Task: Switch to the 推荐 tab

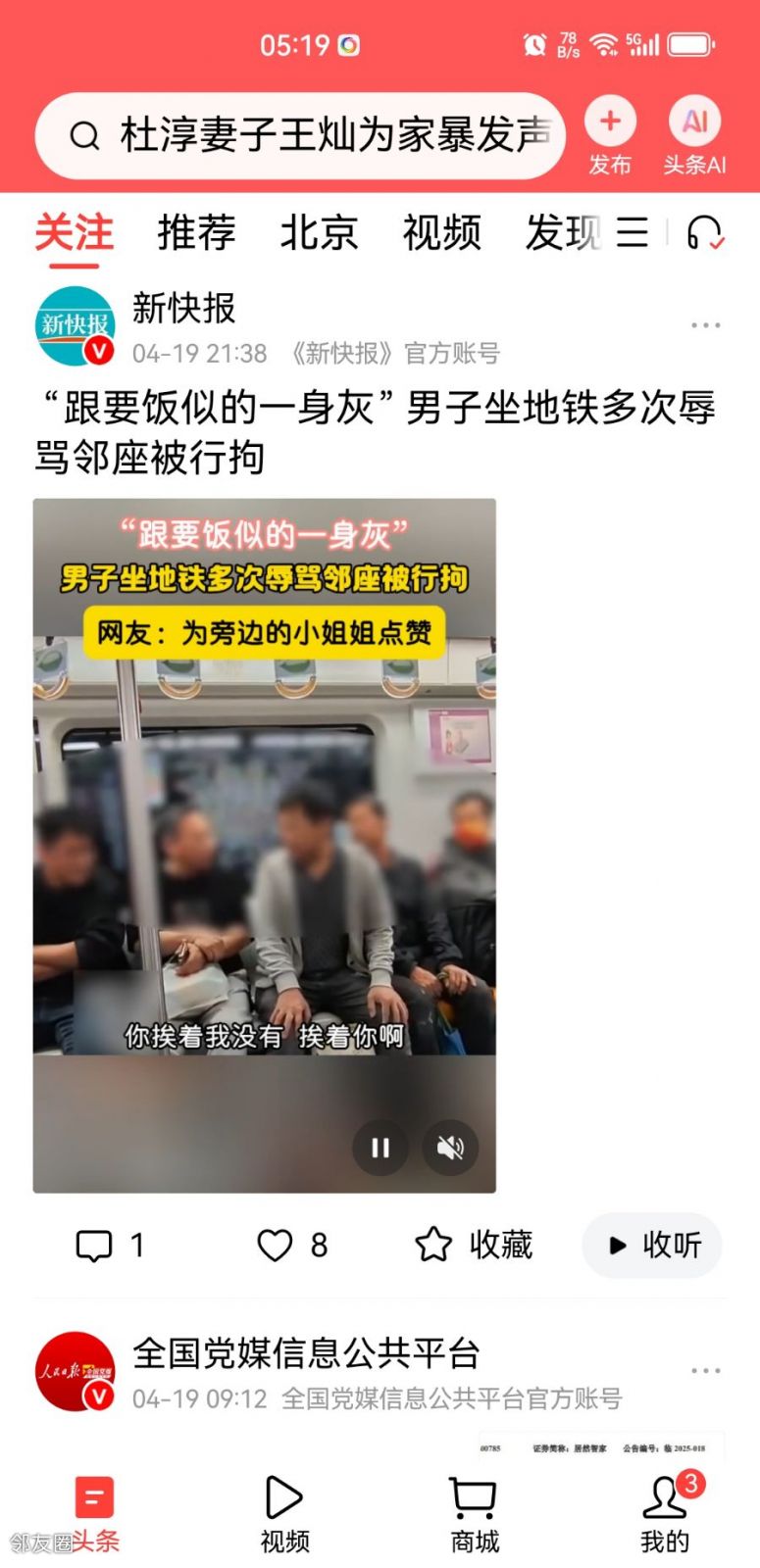Action: (196, 233)
